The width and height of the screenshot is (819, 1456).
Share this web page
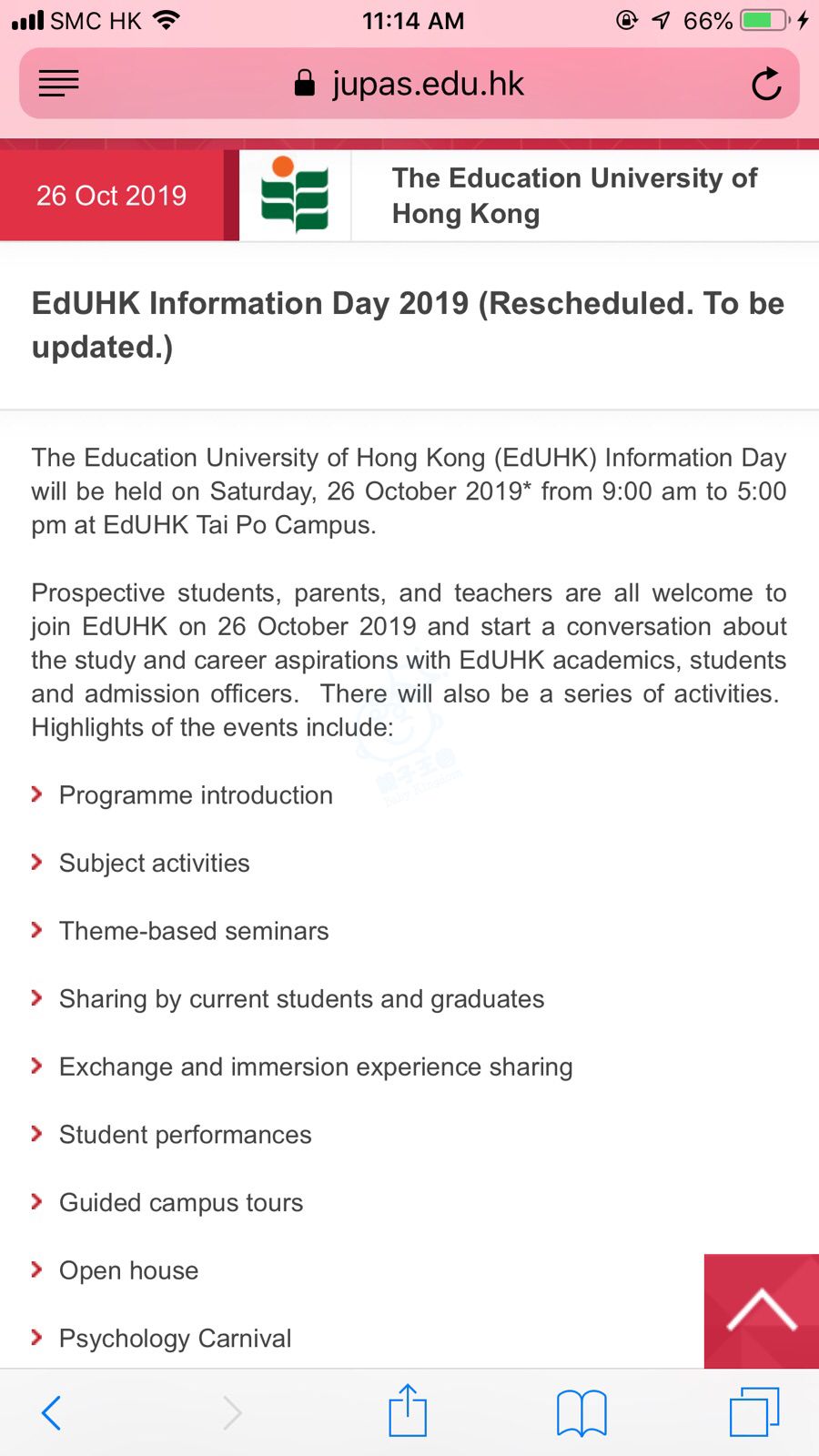point(408,1411)
